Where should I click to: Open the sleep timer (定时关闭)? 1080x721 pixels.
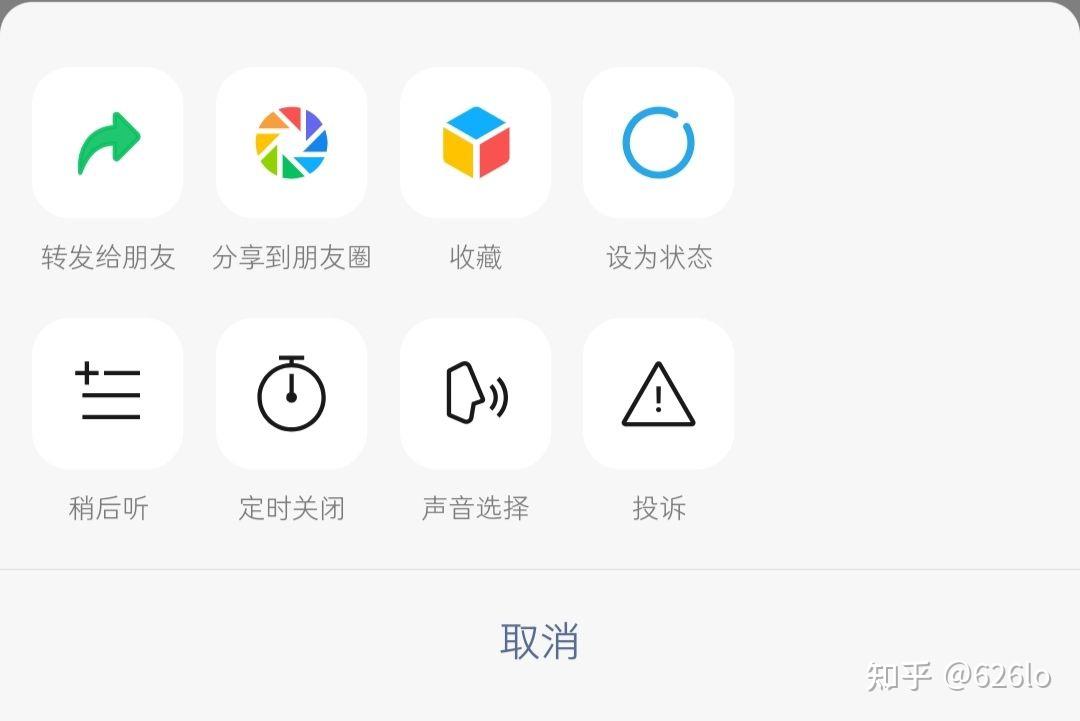point(291,394)
